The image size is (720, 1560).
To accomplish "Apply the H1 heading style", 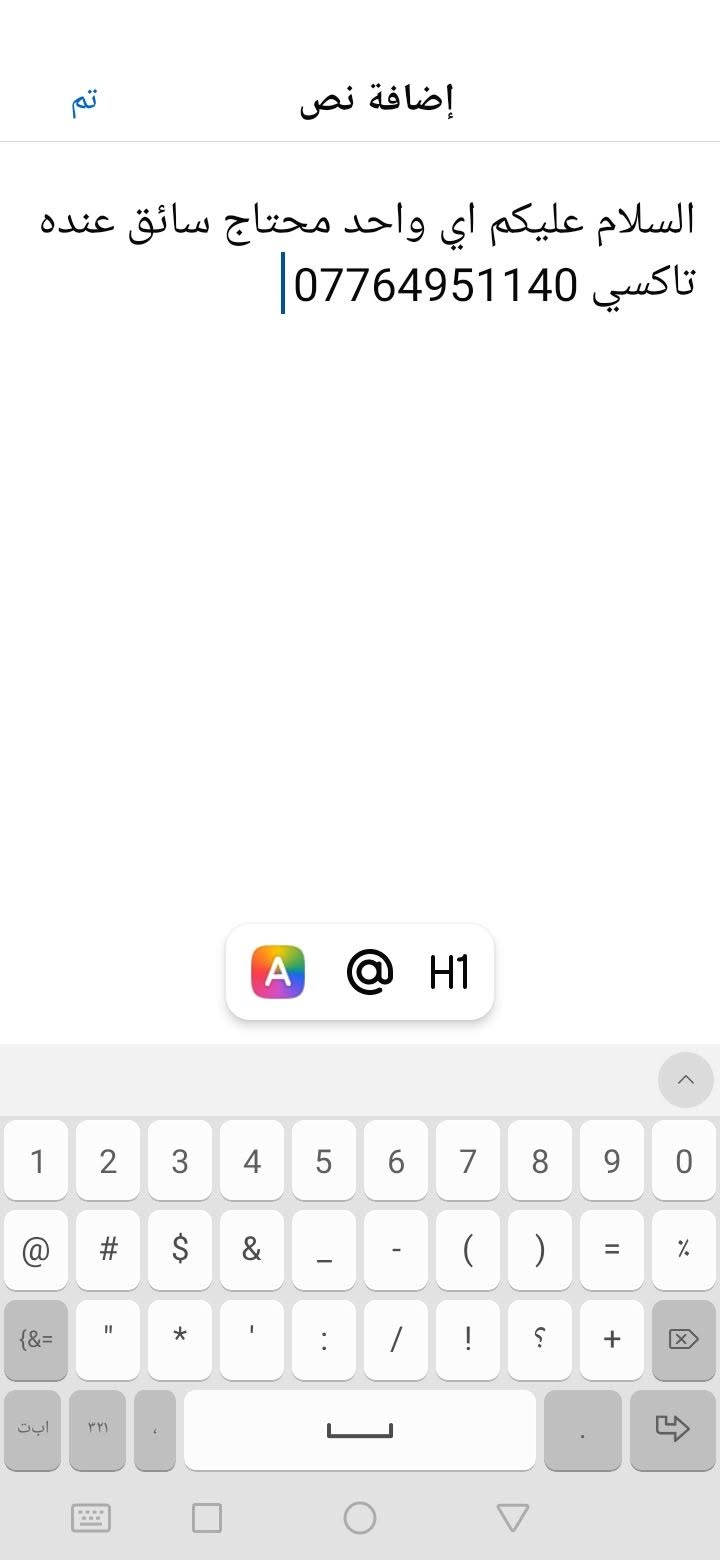I will coord(449,972).
